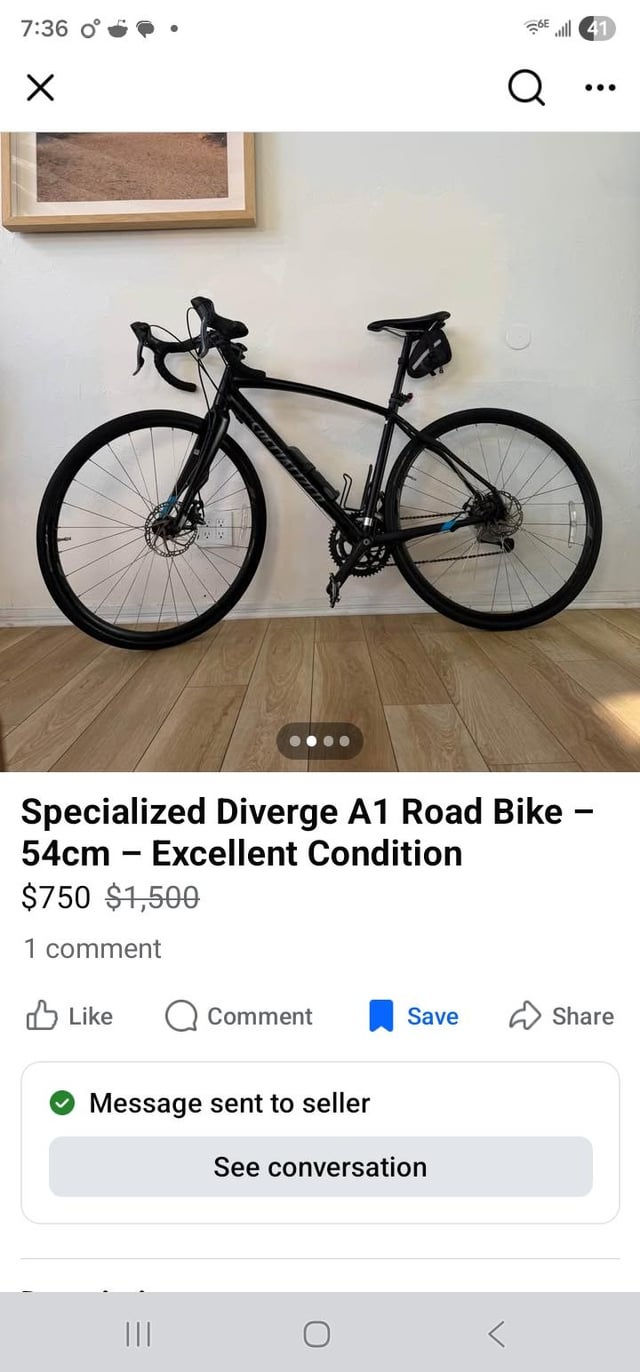Viewport: 640px width, 1372px height.
Task: Go back using the system back button
Action: [496, 1333]
